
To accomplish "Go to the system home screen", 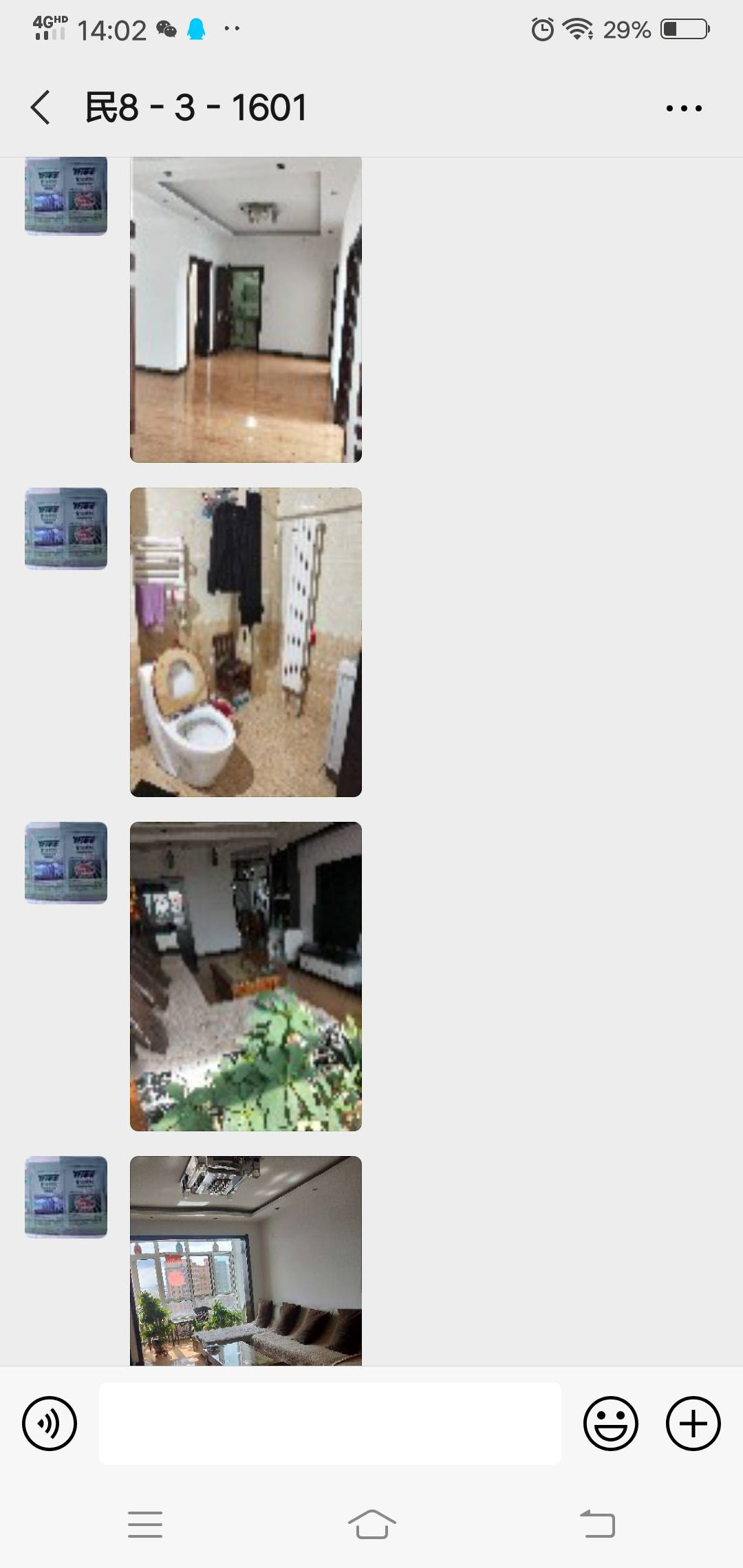I will click(x=371, y=1524).
